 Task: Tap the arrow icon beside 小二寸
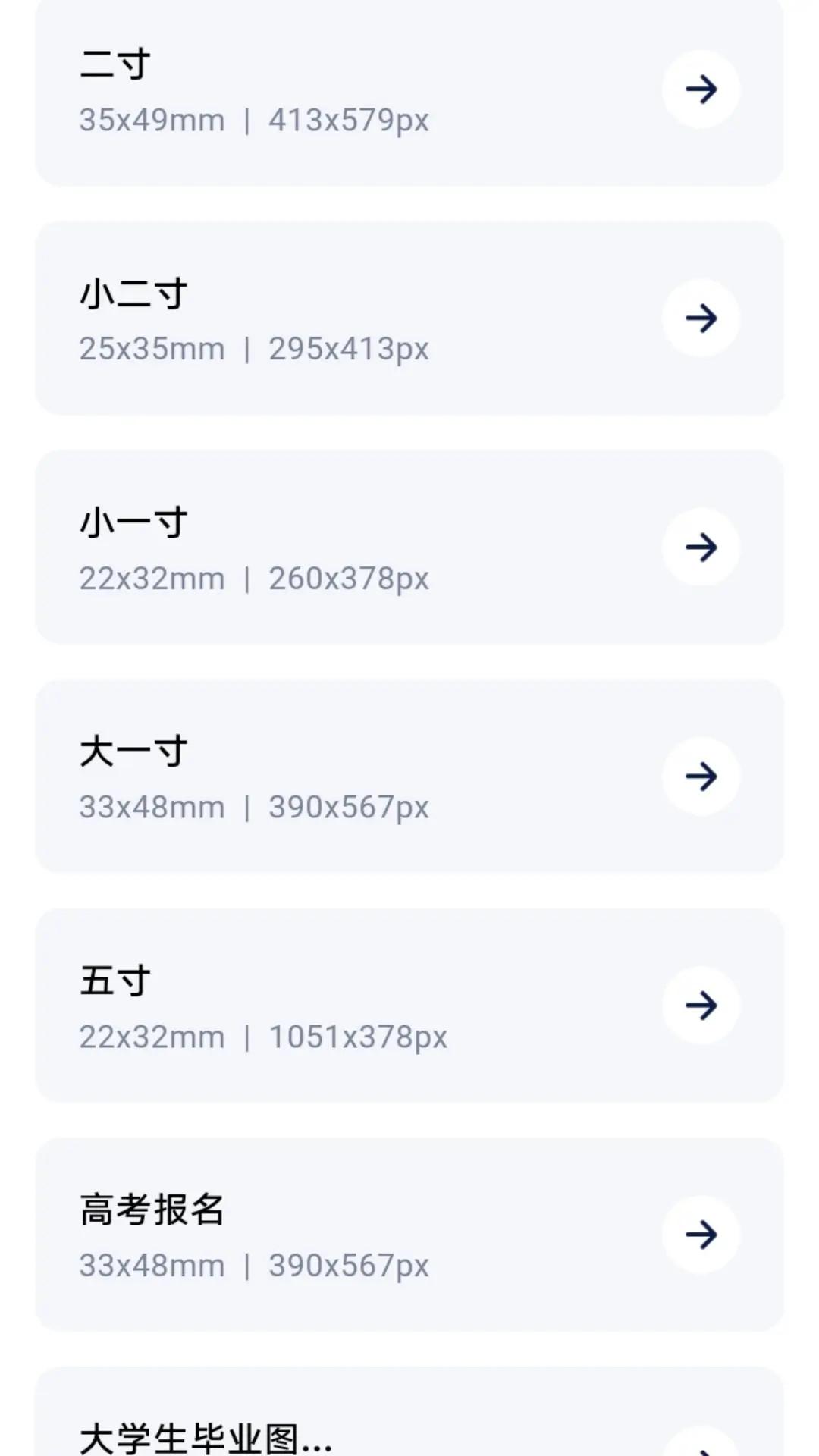tap(700, 318)
